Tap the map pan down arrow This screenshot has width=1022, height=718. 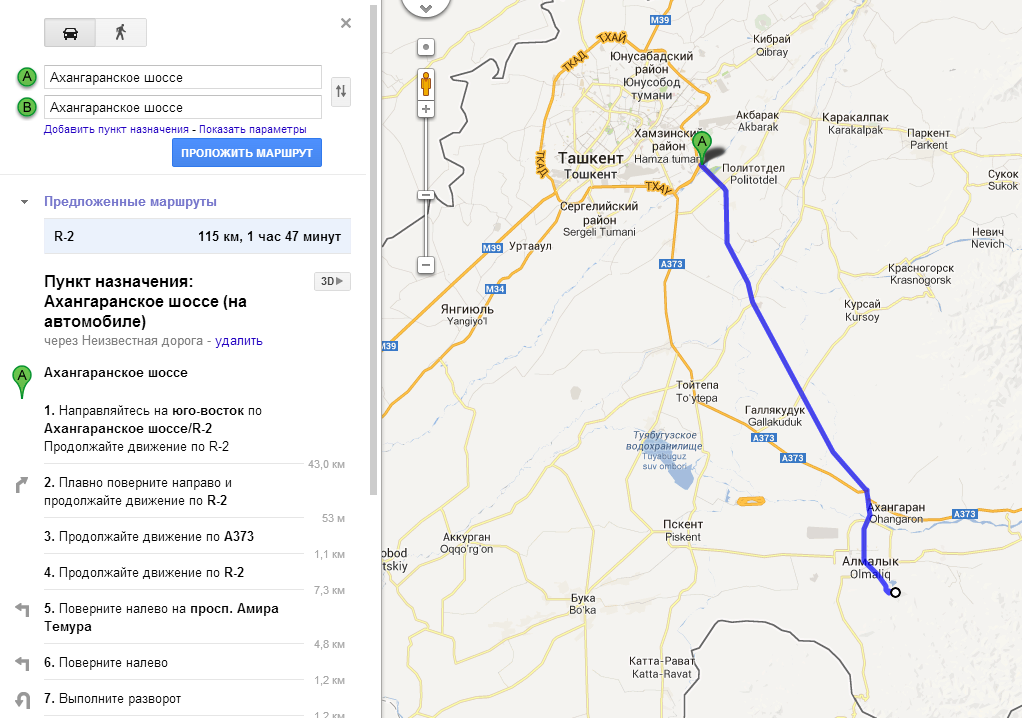[x=427, y=8]
